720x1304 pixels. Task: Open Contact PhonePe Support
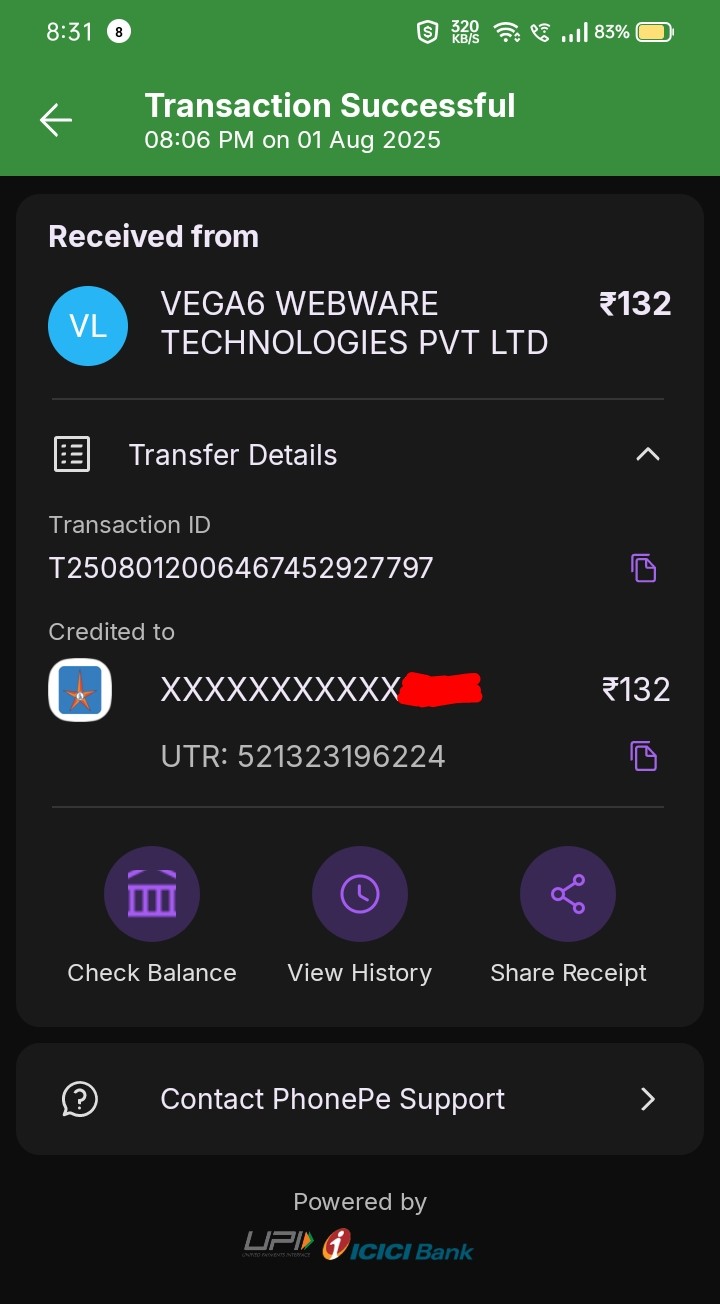(360, 1099)
